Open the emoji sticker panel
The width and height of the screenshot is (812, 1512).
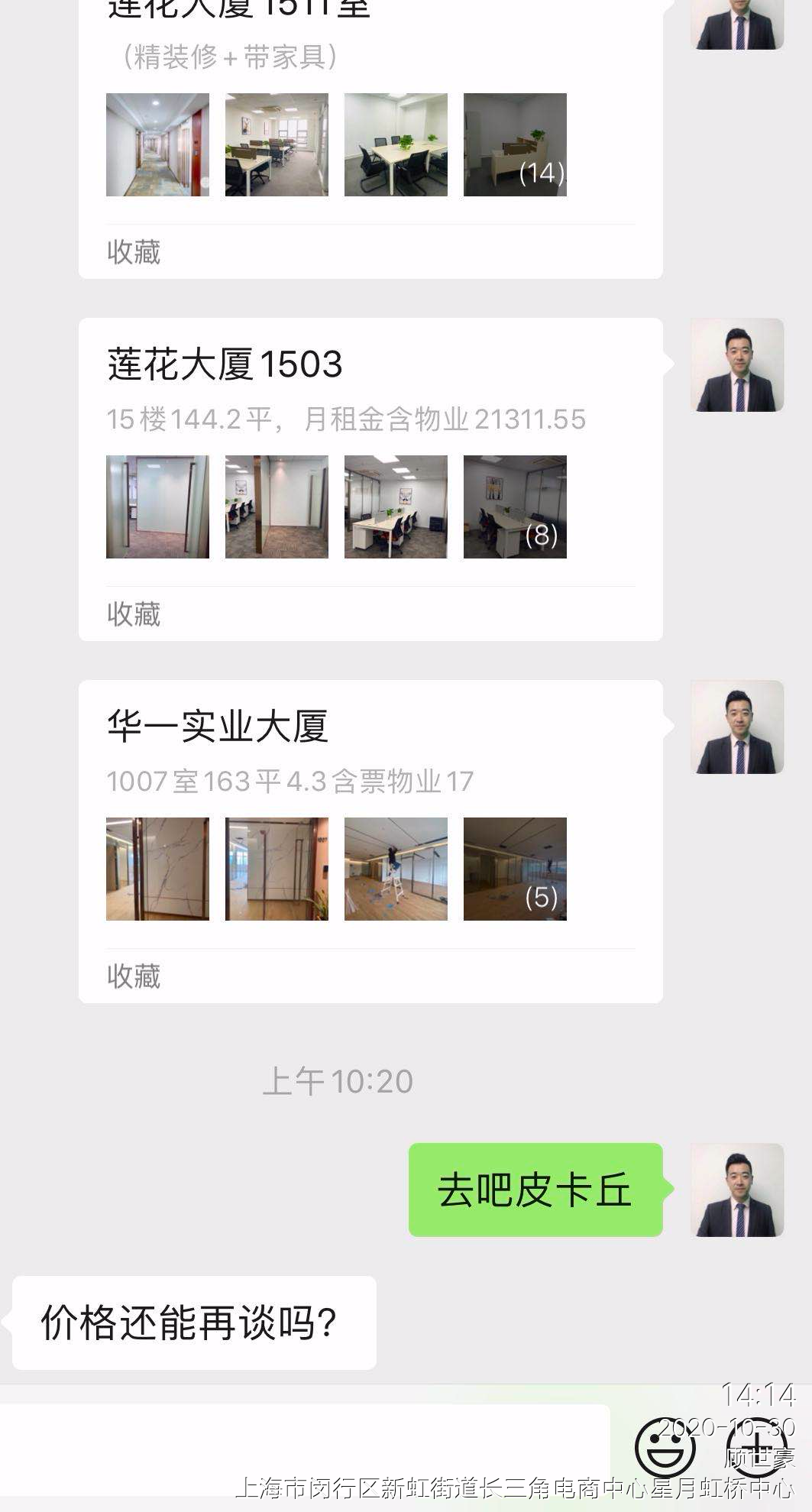coord(665,1447)
